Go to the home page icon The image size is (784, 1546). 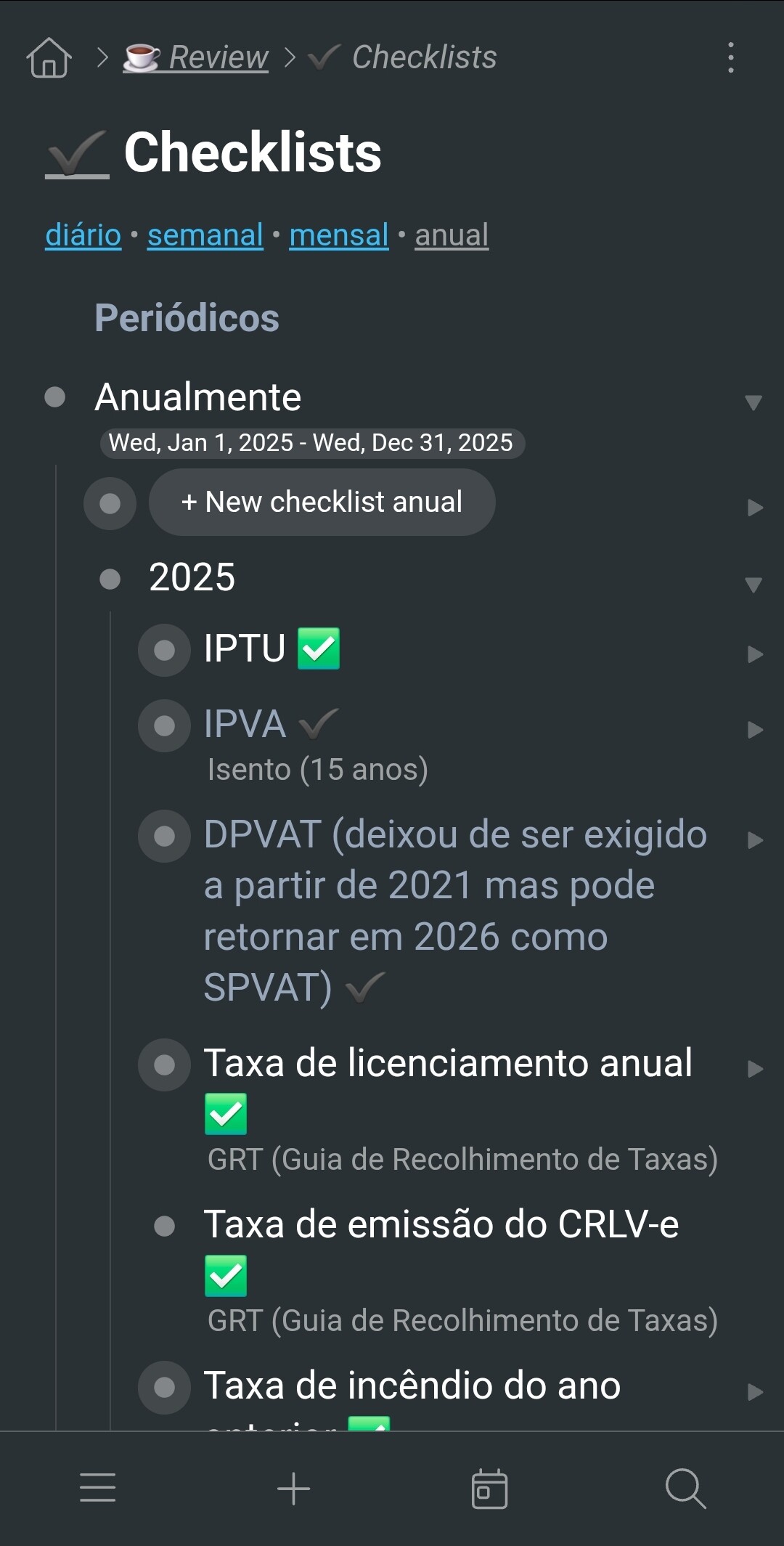(x=49, y=57)
